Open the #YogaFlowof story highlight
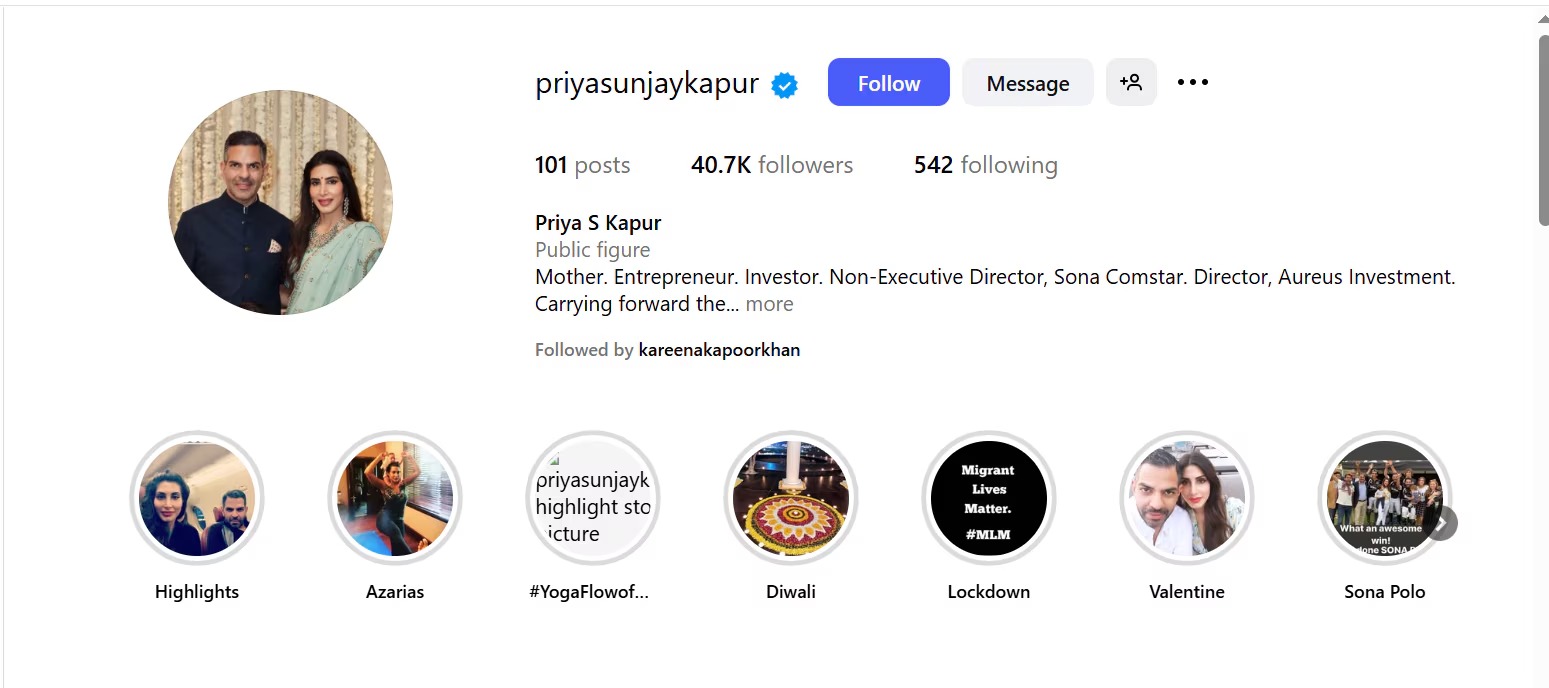 592,498
